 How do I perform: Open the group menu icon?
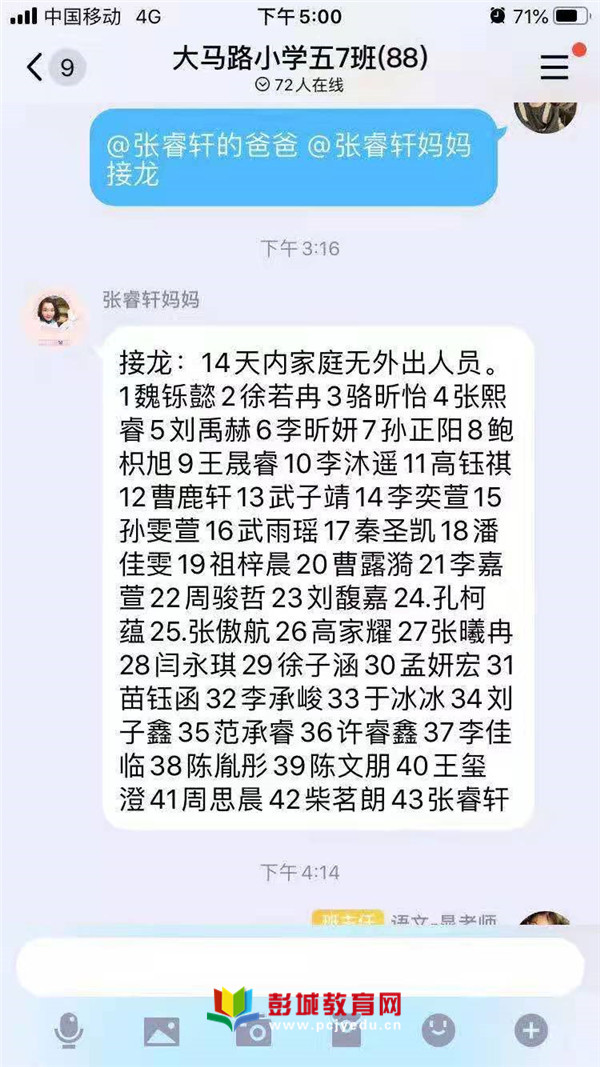(554, 67)
